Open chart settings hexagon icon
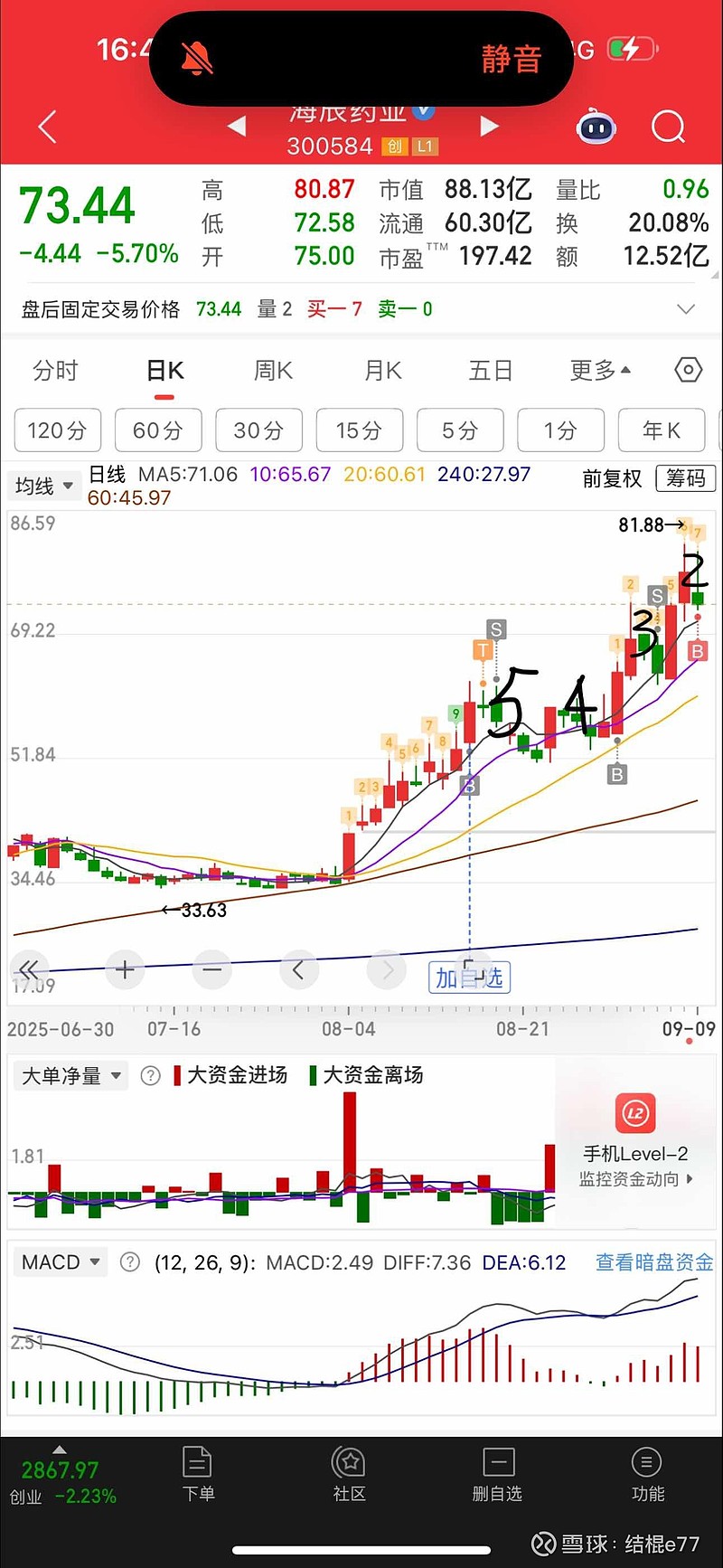This screenshot has width=723, height=1568. (x=688, y=370)
